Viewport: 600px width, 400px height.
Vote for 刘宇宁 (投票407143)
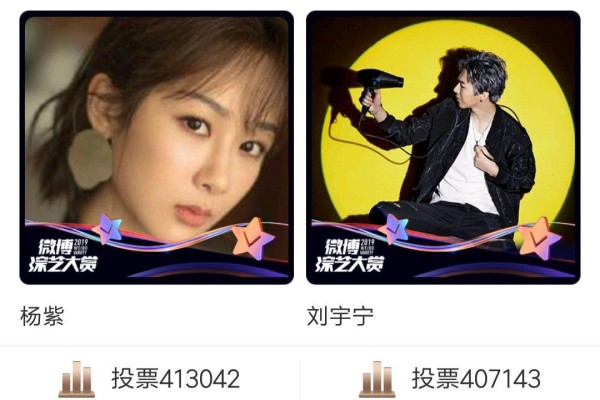(450, 379)
